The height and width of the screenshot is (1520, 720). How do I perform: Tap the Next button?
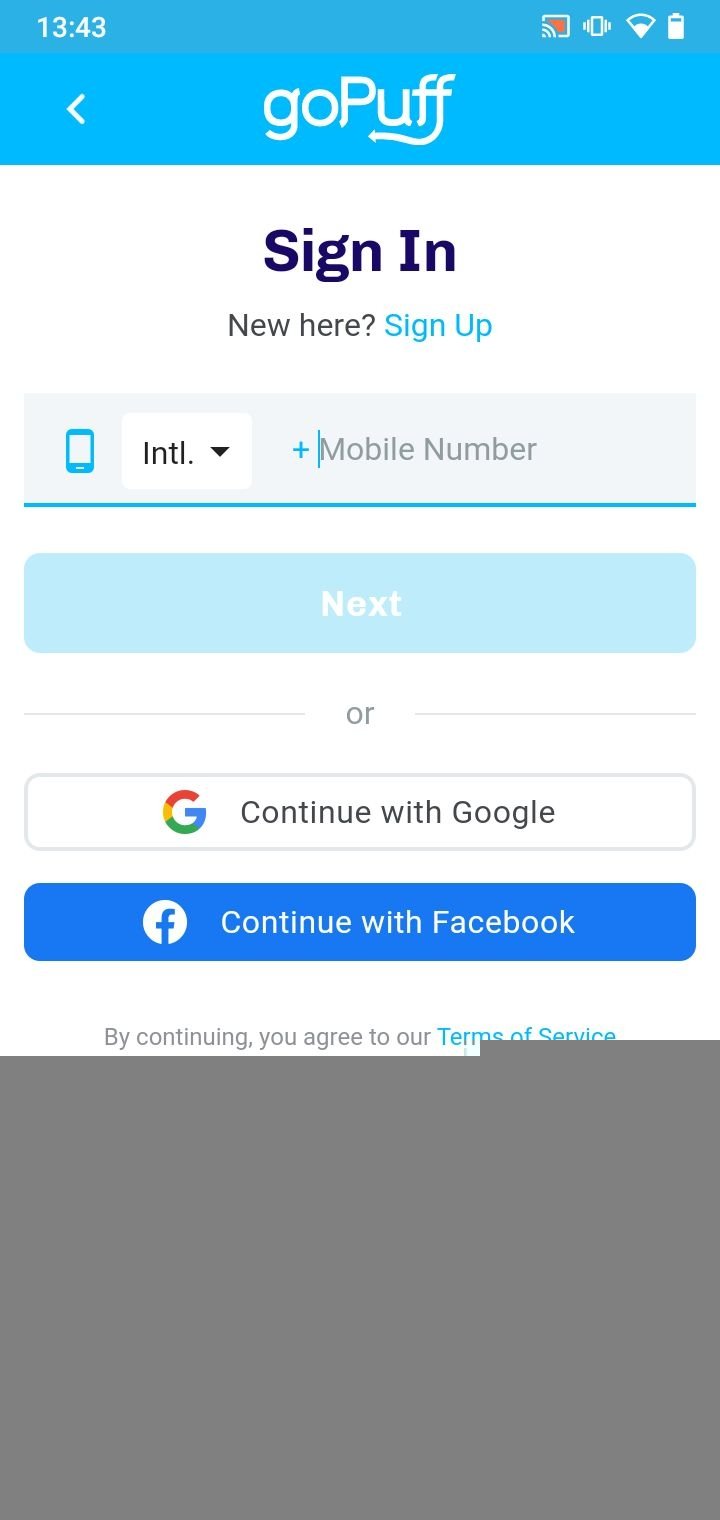360,603
